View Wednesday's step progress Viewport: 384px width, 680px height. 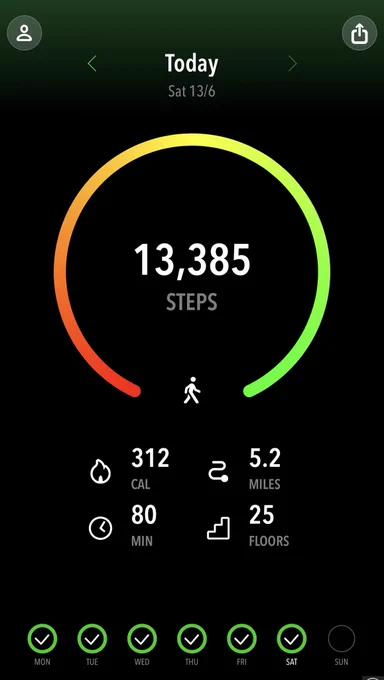pyautogui.click(x=142, y=638)
